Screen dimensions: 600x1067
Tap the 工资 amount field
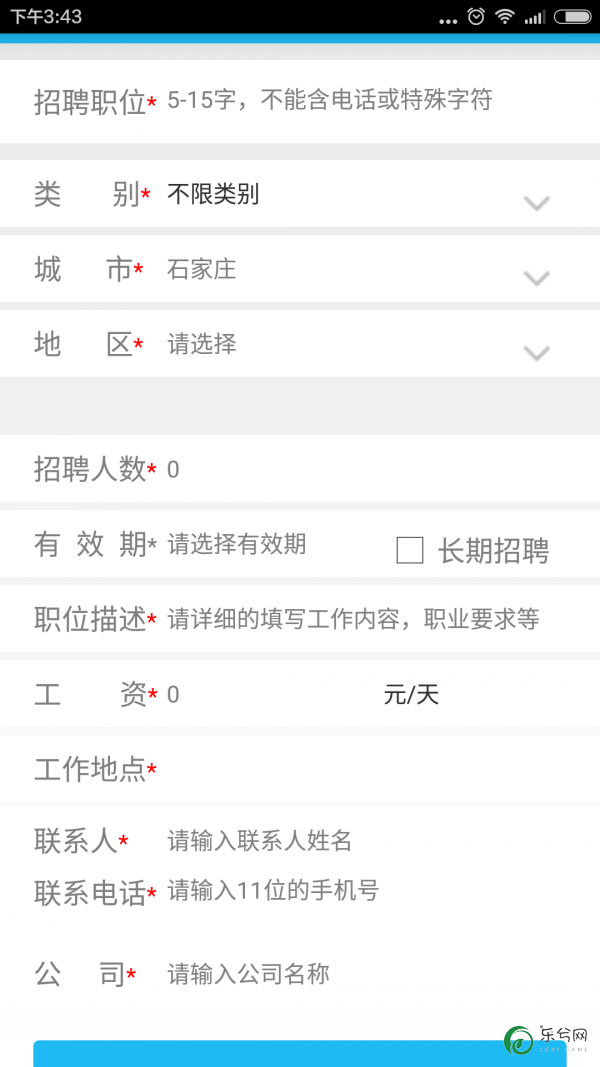269,695
